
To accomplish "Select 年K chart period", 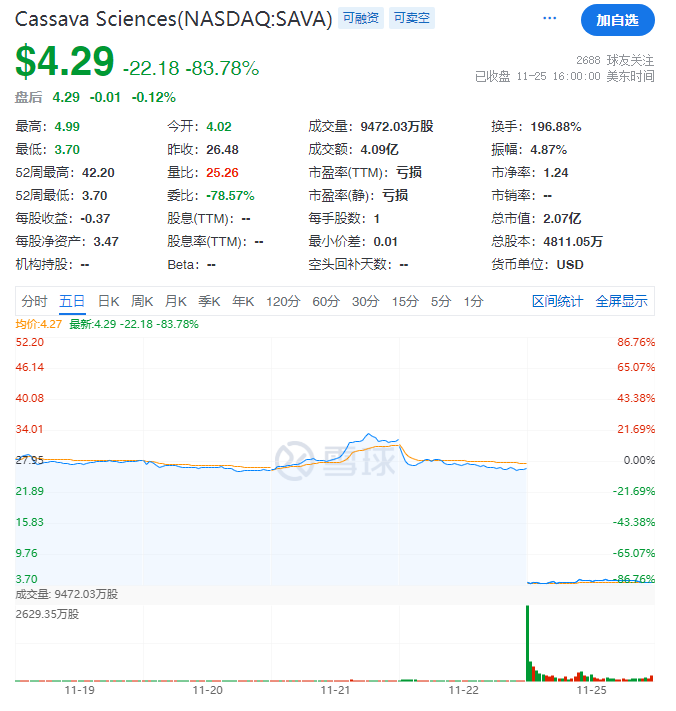I will pyautogui.click(x=243, y=301).
